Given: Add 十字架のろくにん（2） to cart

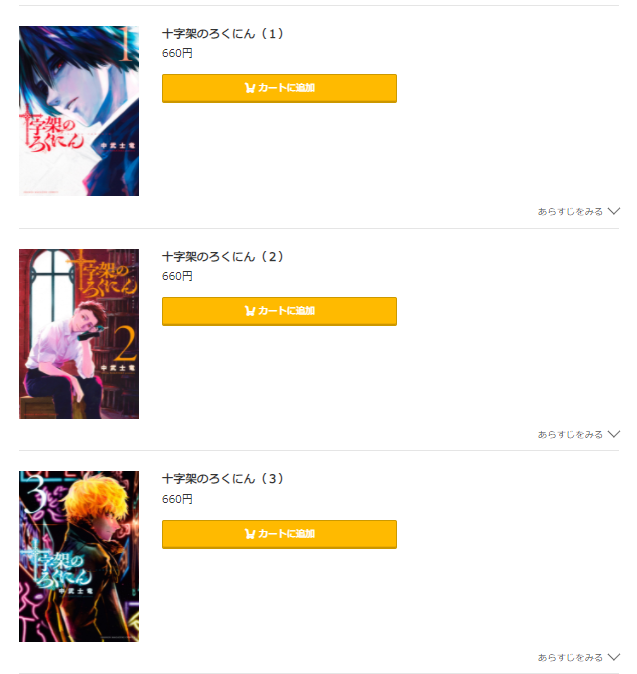Looking at the screenshot, I should (x=279, y=311).
